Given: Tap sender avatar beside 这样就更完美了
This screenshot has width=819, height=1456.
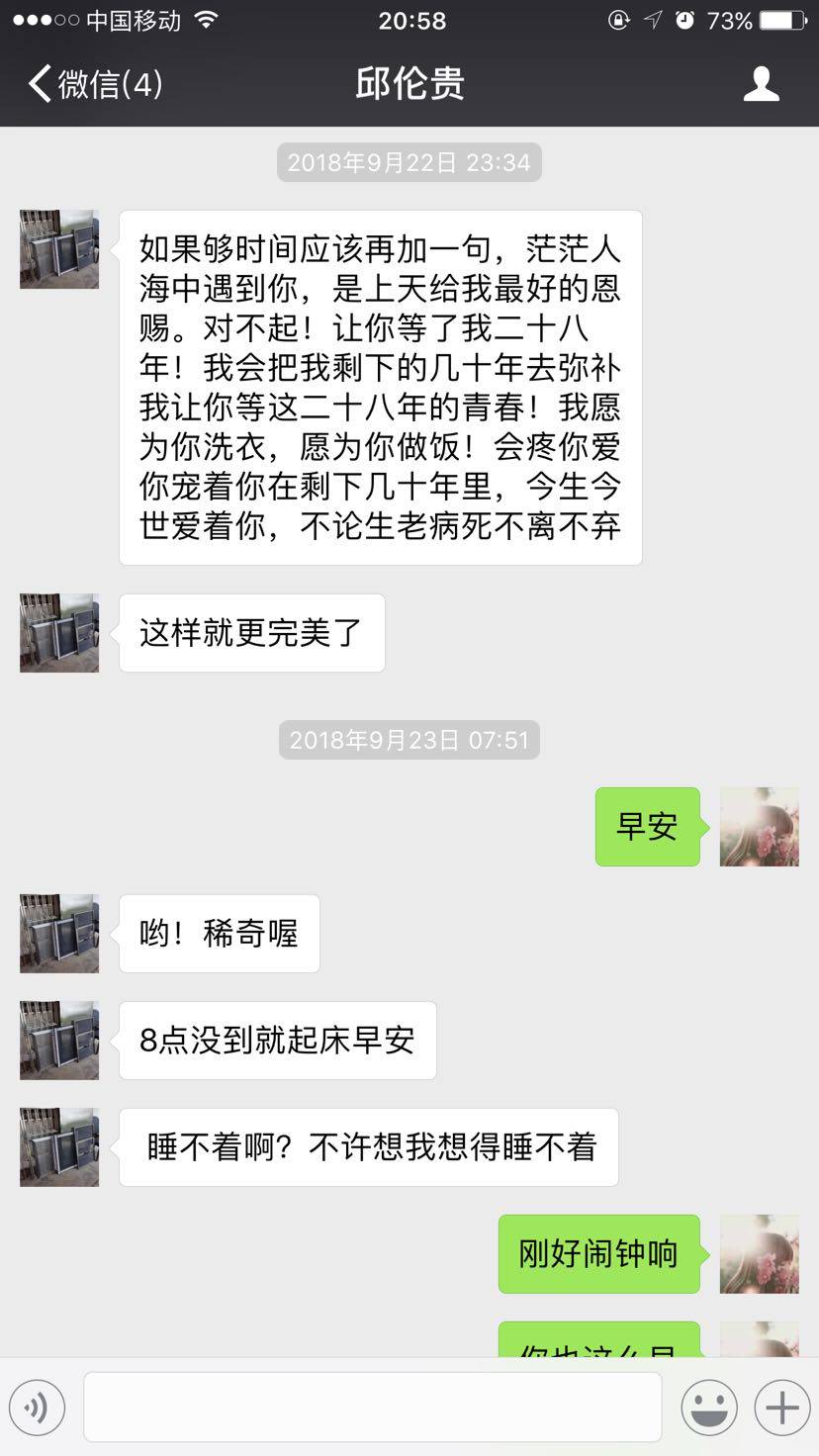Looking at the screenshot, I should [x=59, y=633].
